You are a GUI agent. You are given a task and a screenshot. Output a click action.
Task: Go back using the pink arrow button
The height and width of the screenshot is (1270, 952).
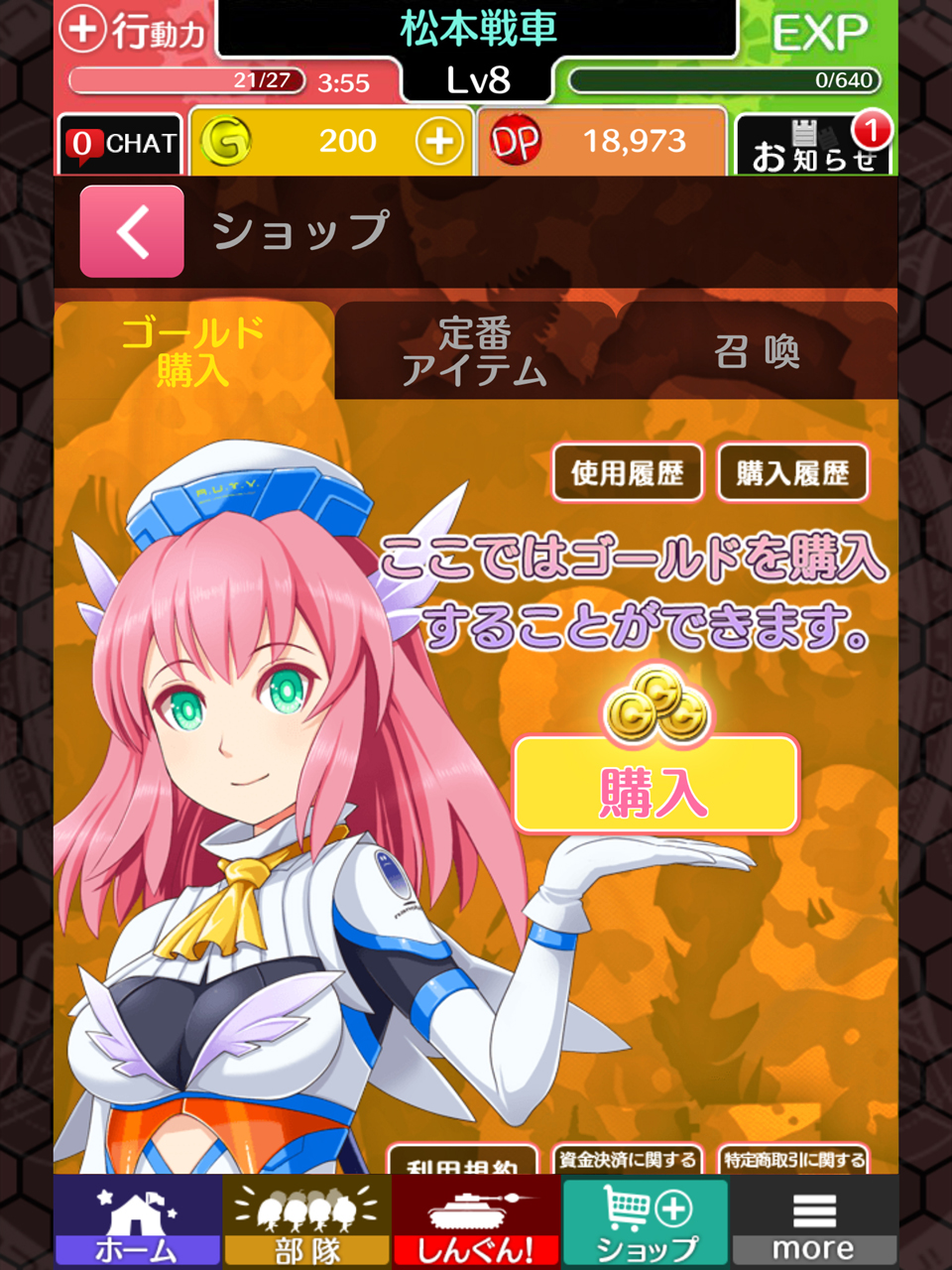pos(132,231)
